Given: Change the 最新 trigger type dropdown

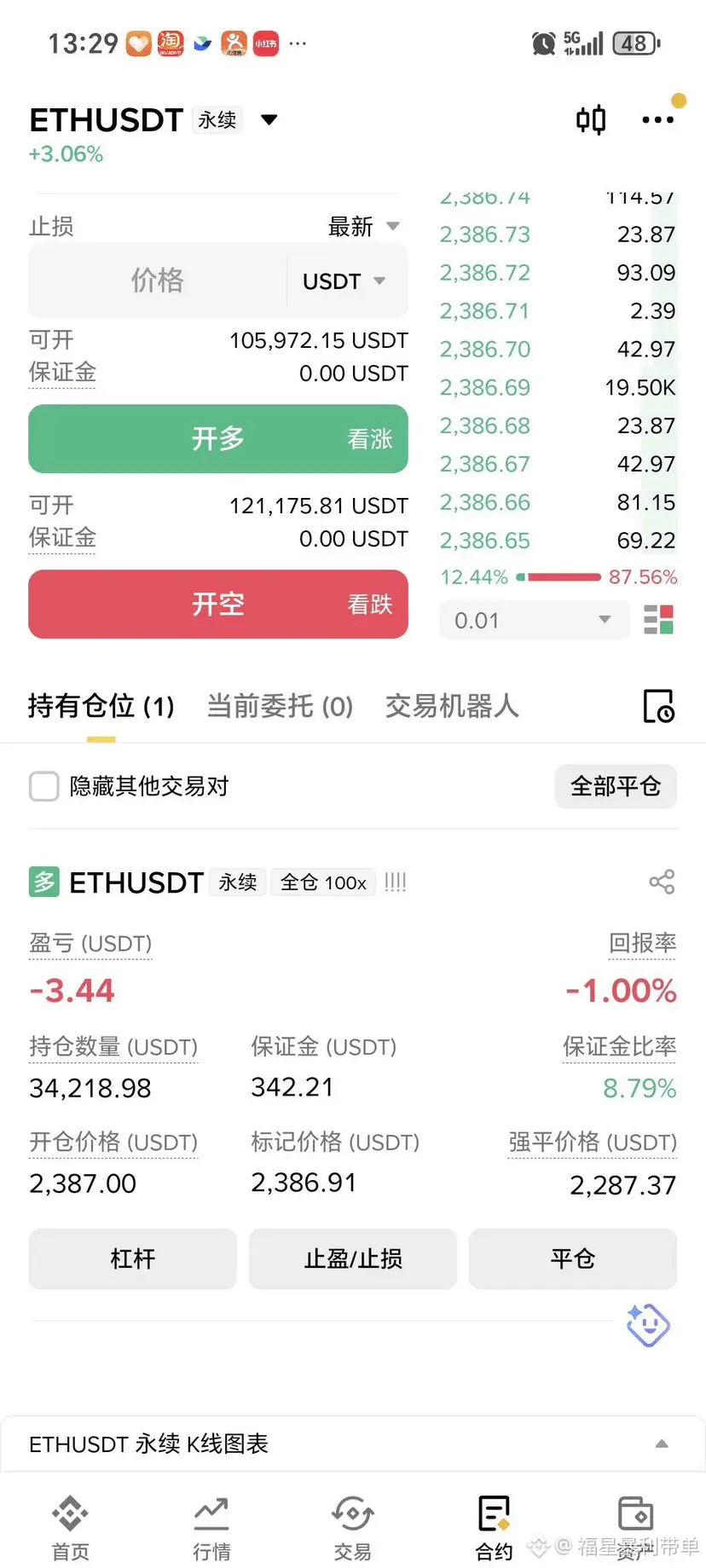Looking at the screenshot, I should point(363,227).
